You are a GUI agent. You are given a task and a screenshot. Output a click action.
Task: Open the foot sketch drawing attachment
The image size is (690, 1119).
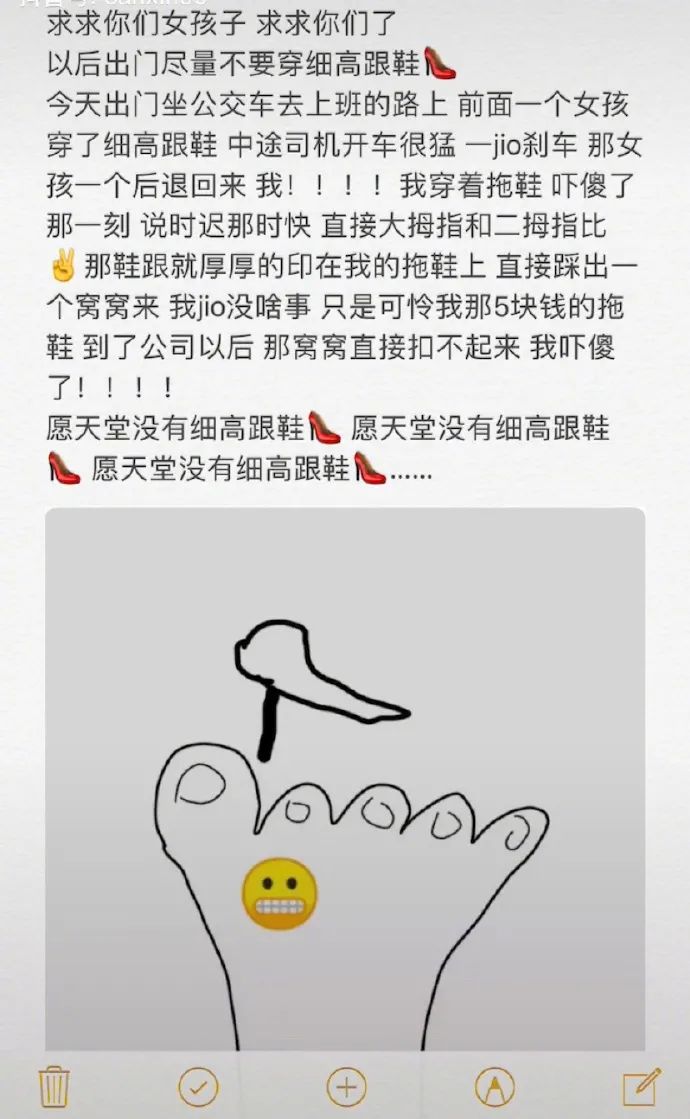click(x=345, y=780)
